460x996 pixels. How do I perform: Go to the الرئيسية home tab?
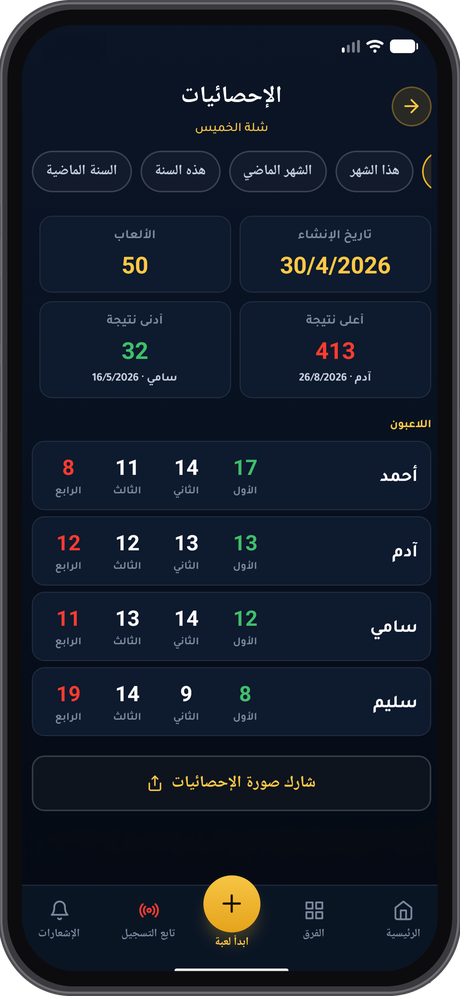pyautogui.click(x=403, y=919)
